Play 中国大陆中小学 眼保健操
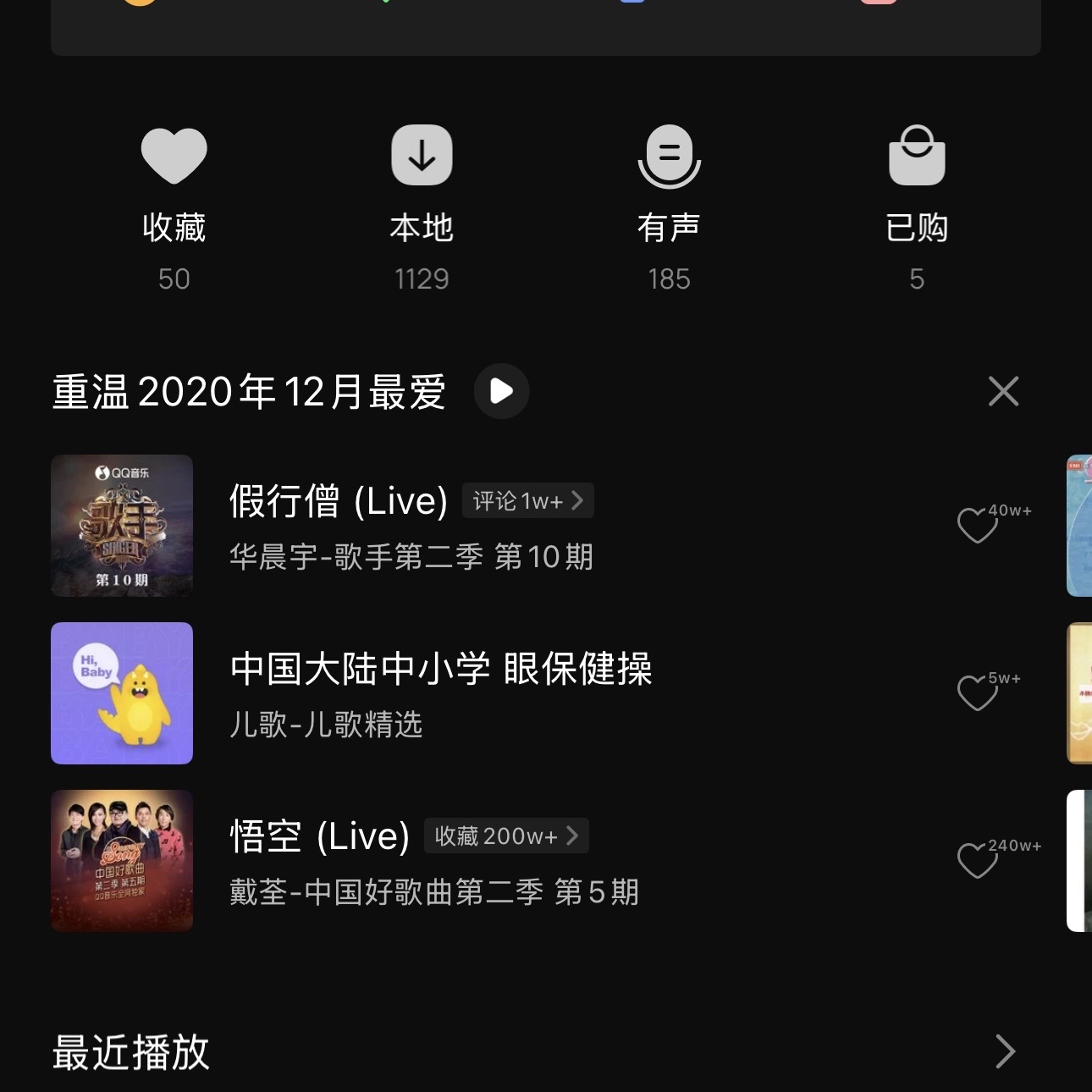 click(440, 669)
